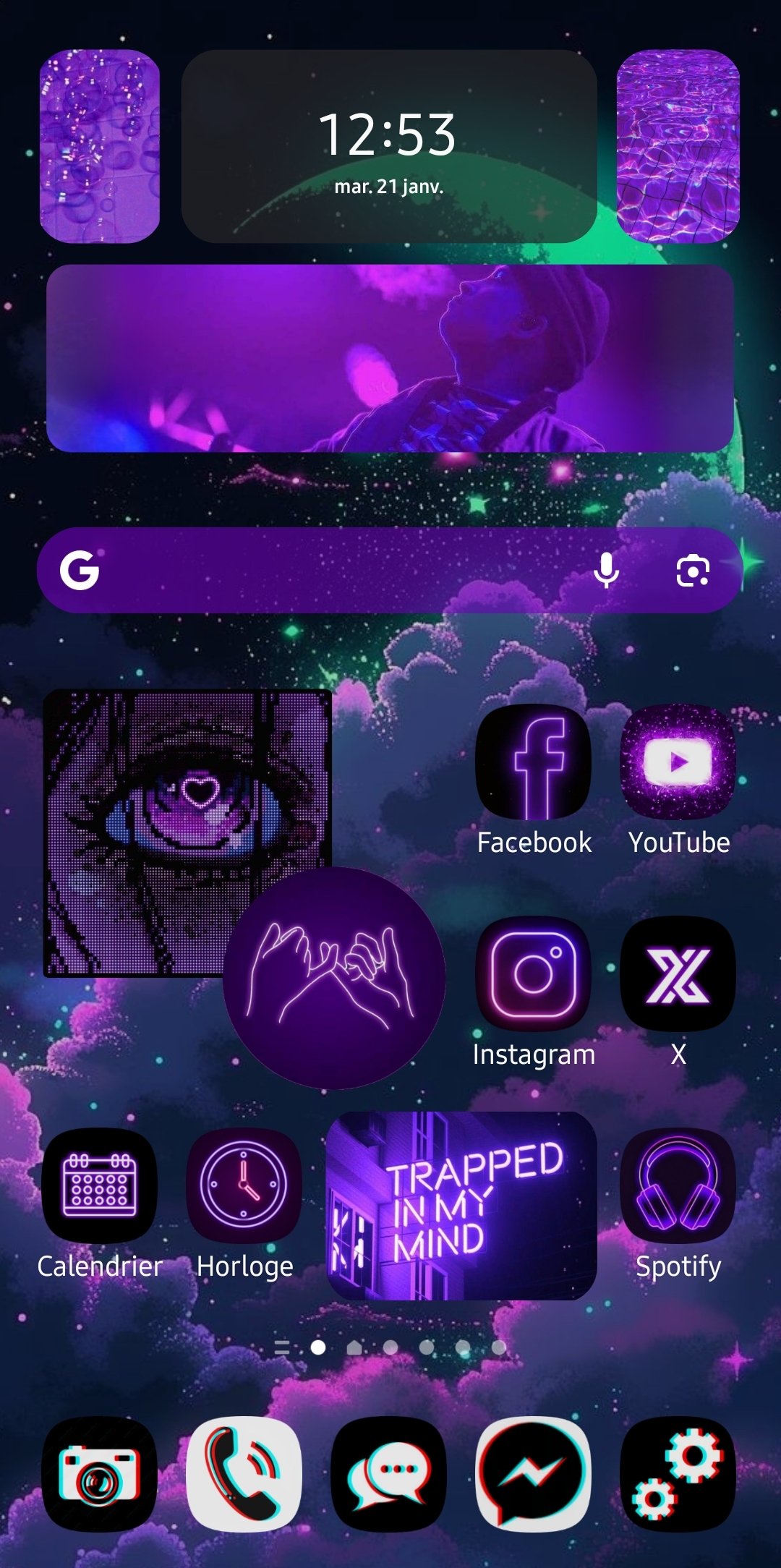Tap the clock widget showing 12:53
781x1568 pixels.
click(389, 146)
